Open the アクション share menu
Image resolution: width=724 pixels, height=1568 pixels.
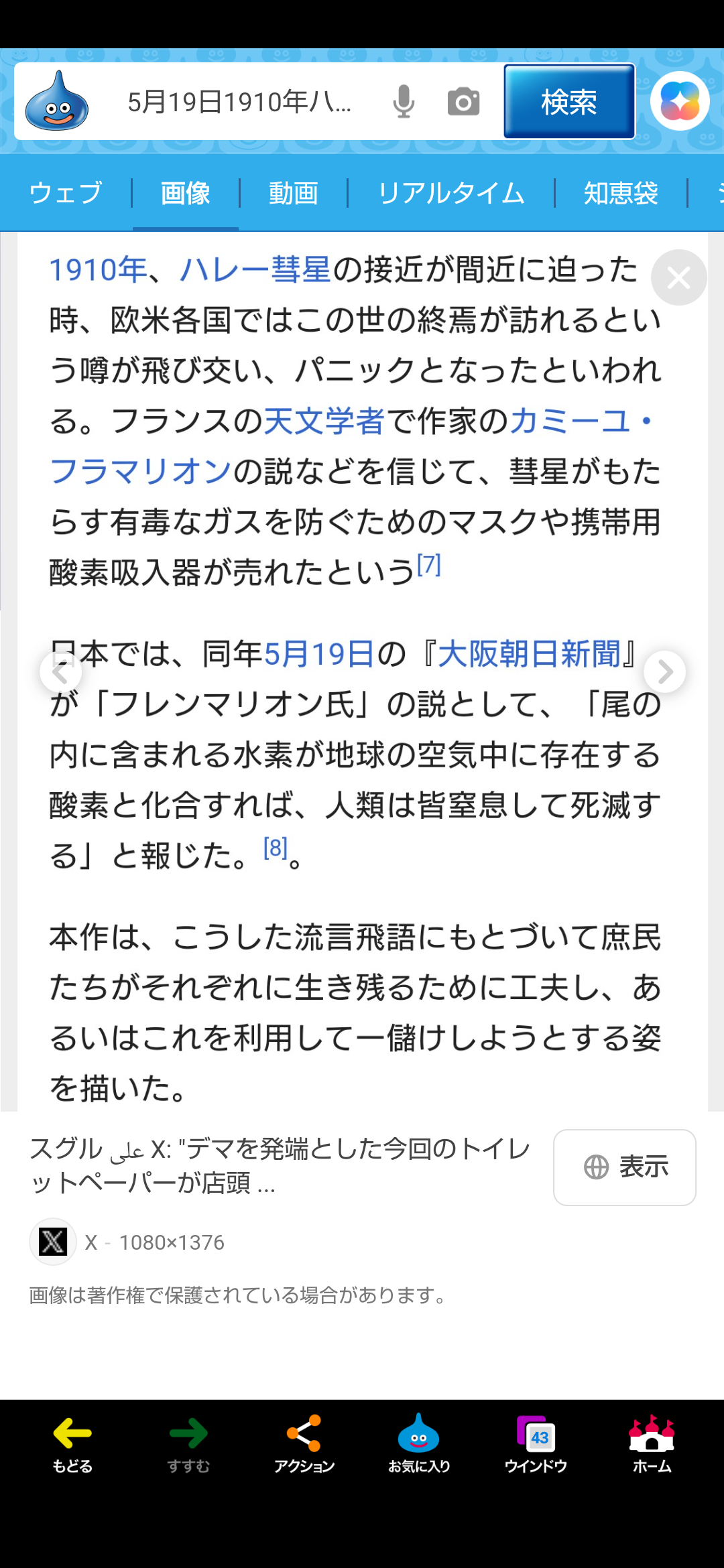pyautogui.click(x=304, y=1445)
